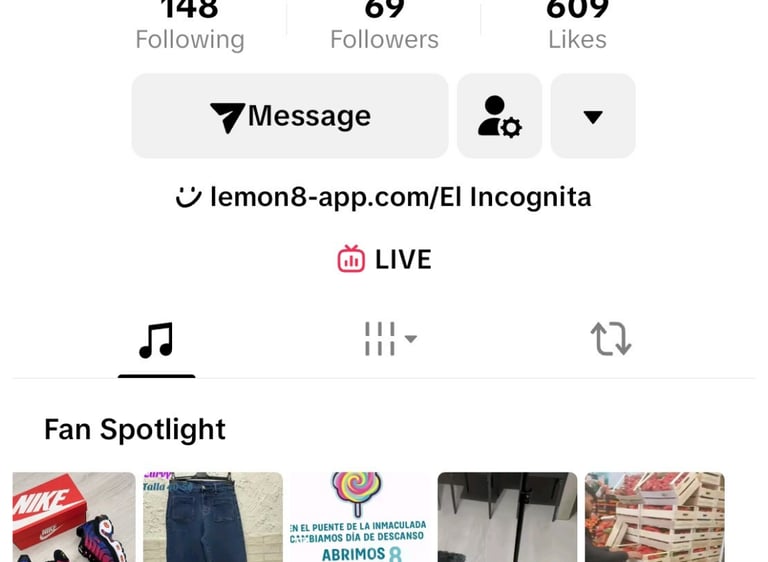Switch to the videos grid tab

click(390, 339)
